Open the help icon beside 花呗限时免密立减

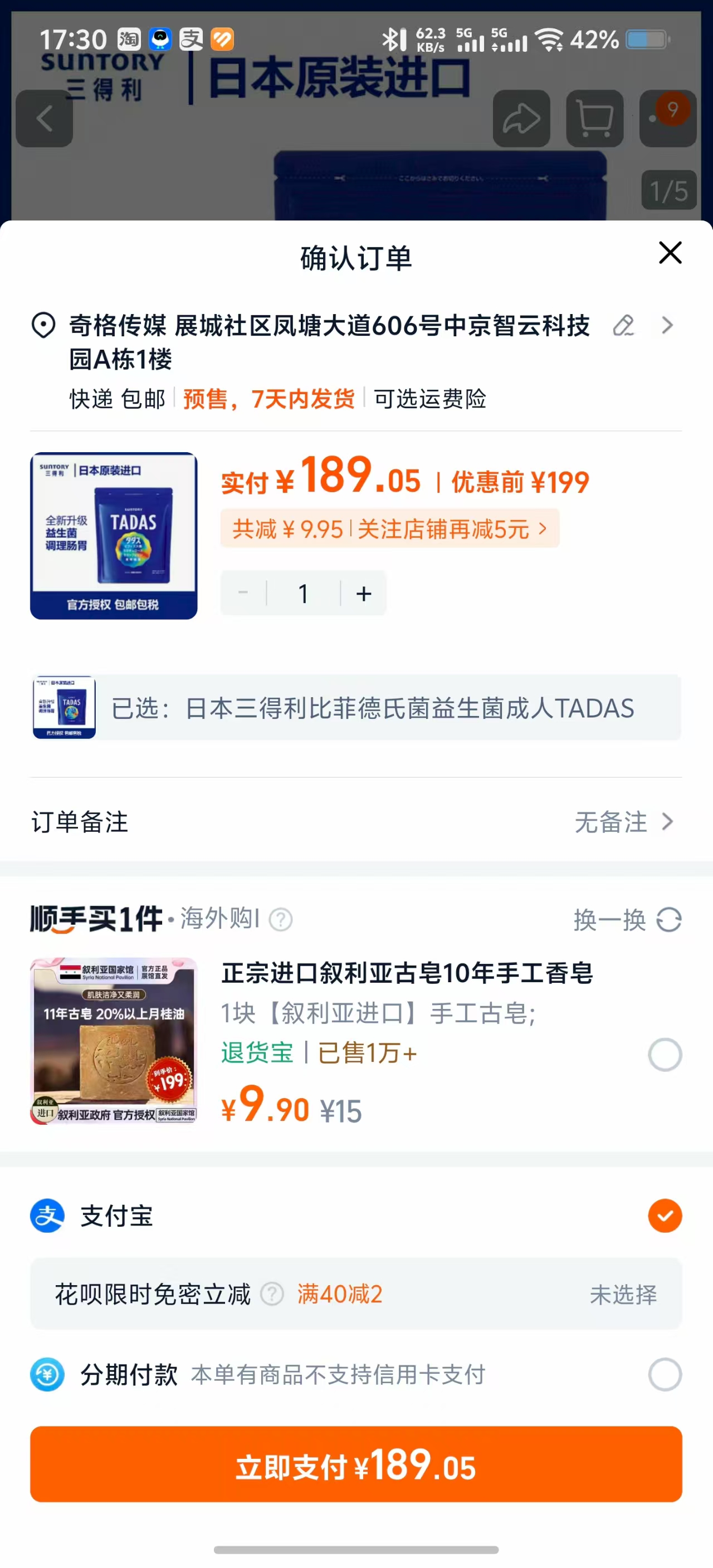272,1294
